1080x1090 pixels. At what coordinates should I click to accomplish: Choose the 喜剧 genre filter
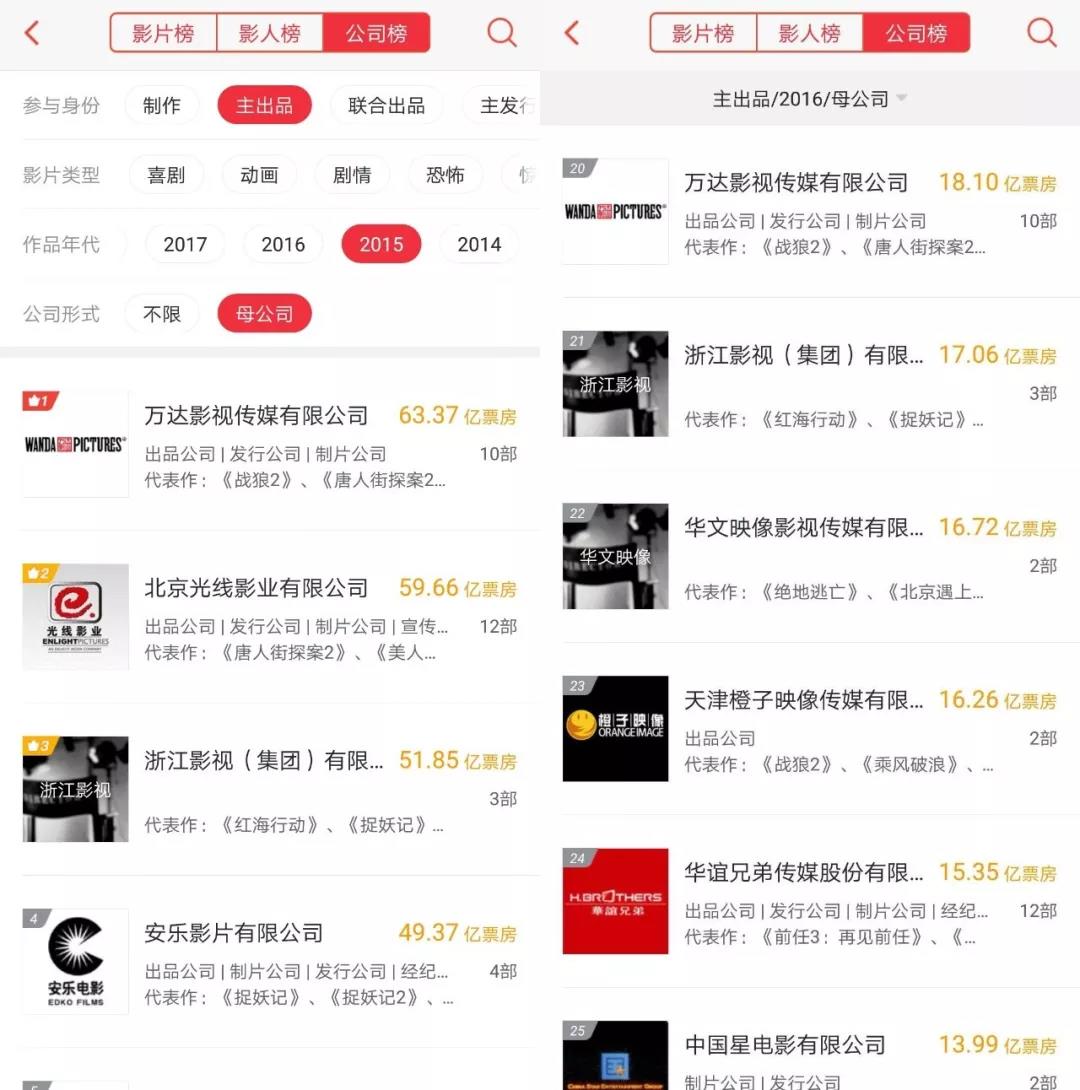click(x=166, y=174)
